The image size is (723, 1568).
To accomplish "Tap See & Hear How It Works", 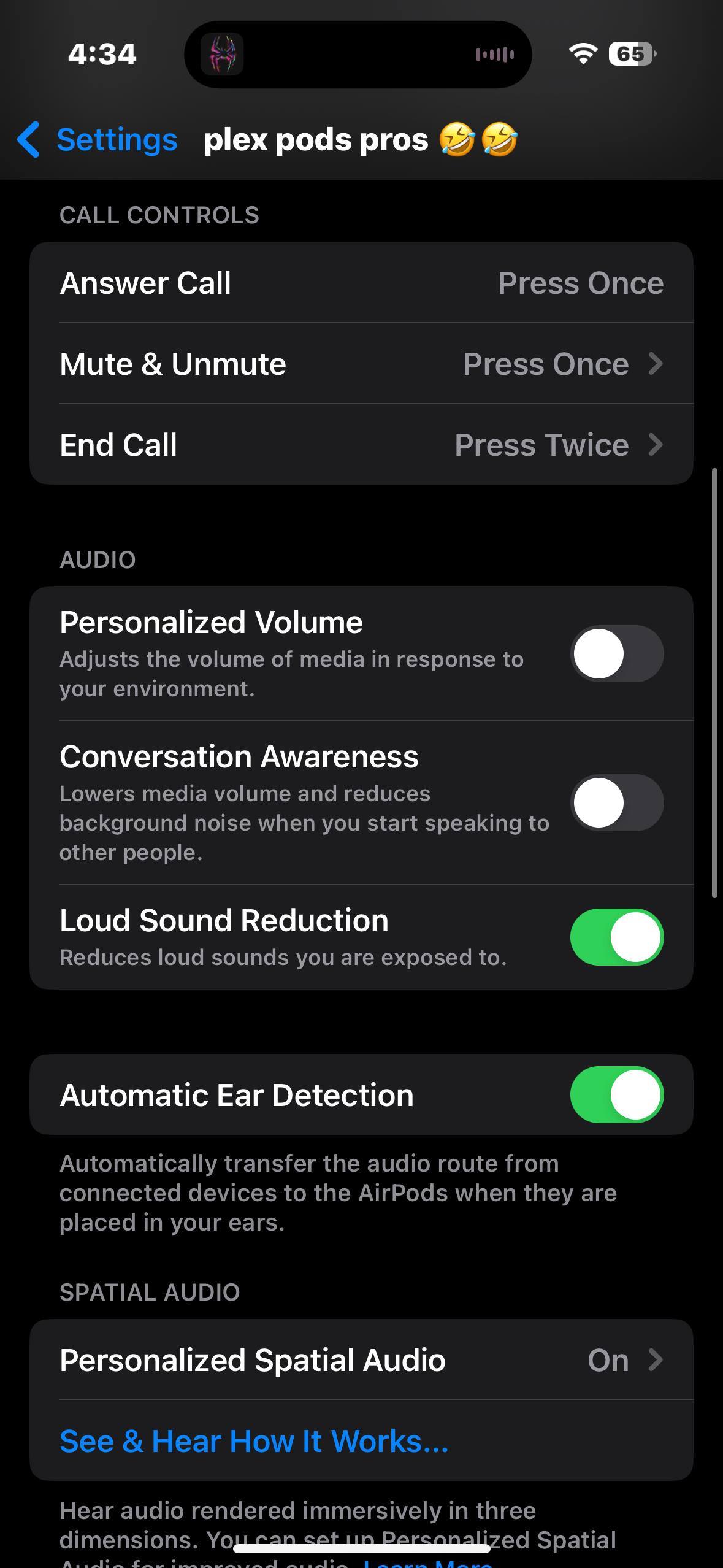I will (x=254, y=1441).
